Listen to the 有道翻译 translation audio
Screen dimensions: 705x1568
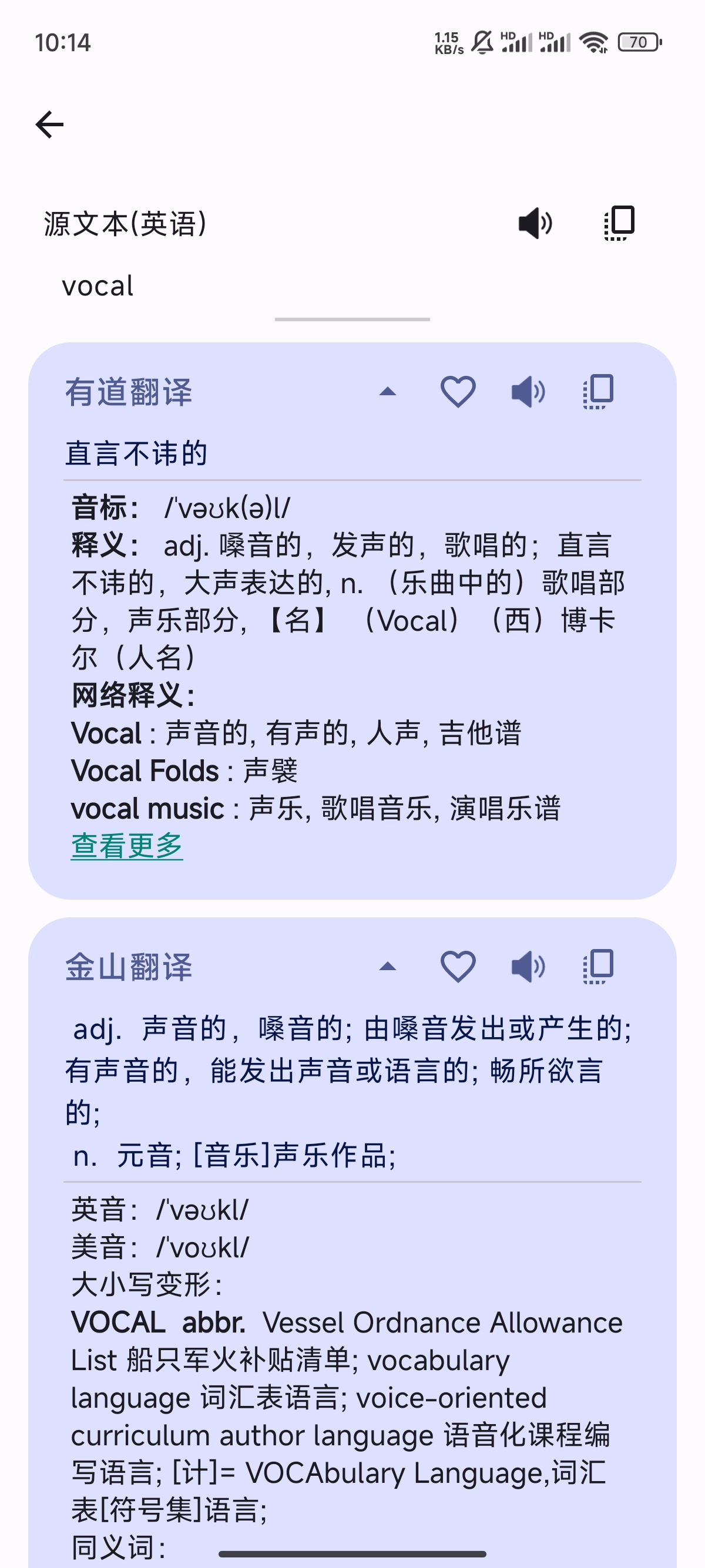(528, 391)
